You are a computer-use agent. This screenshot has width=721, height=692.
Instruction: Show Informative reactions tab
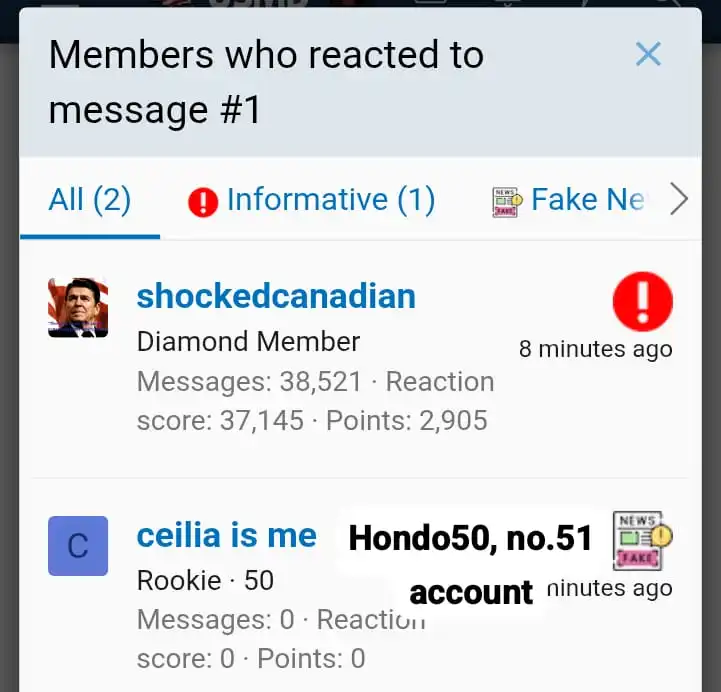pos(312,200)
